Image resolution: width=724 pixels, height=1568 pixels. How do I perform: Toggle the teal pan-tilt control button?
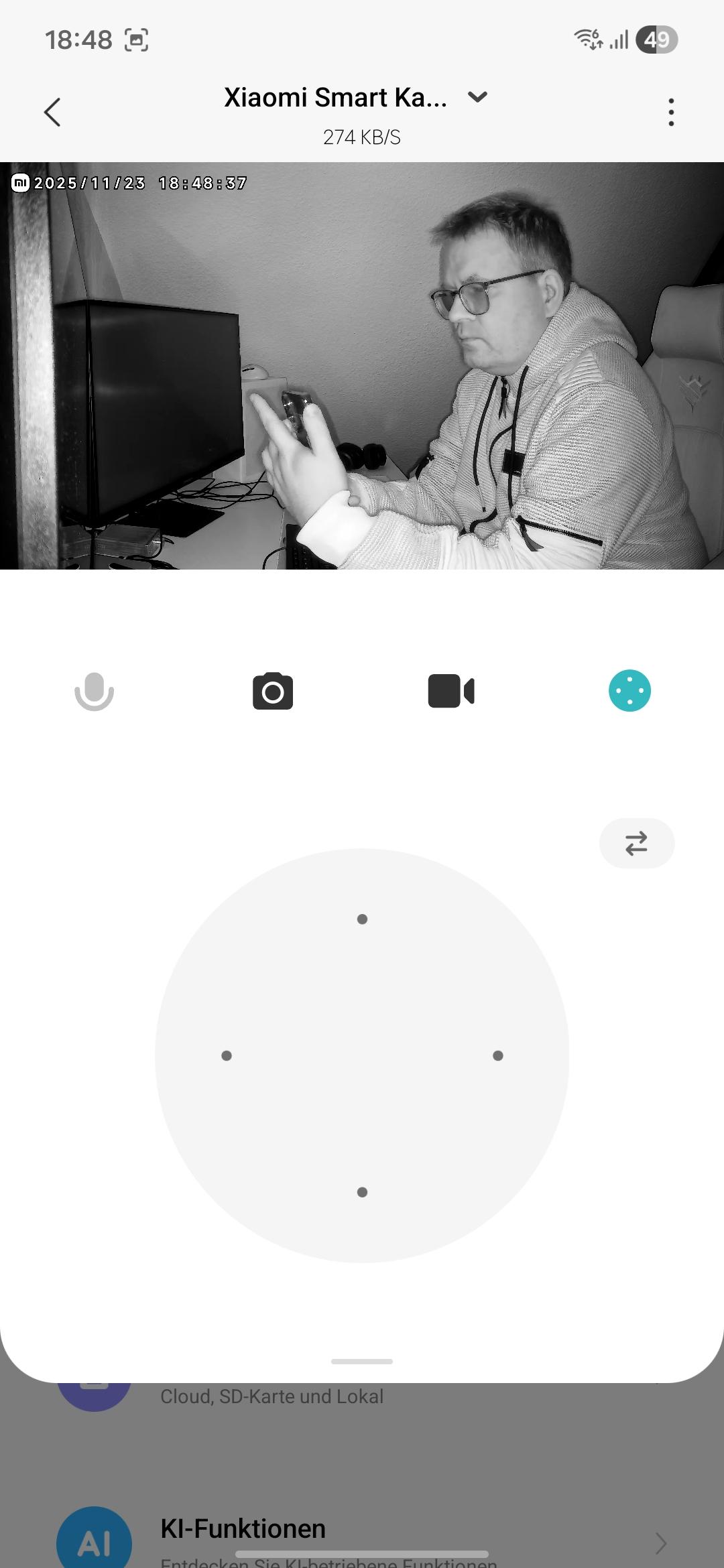[x=629, y=691]
